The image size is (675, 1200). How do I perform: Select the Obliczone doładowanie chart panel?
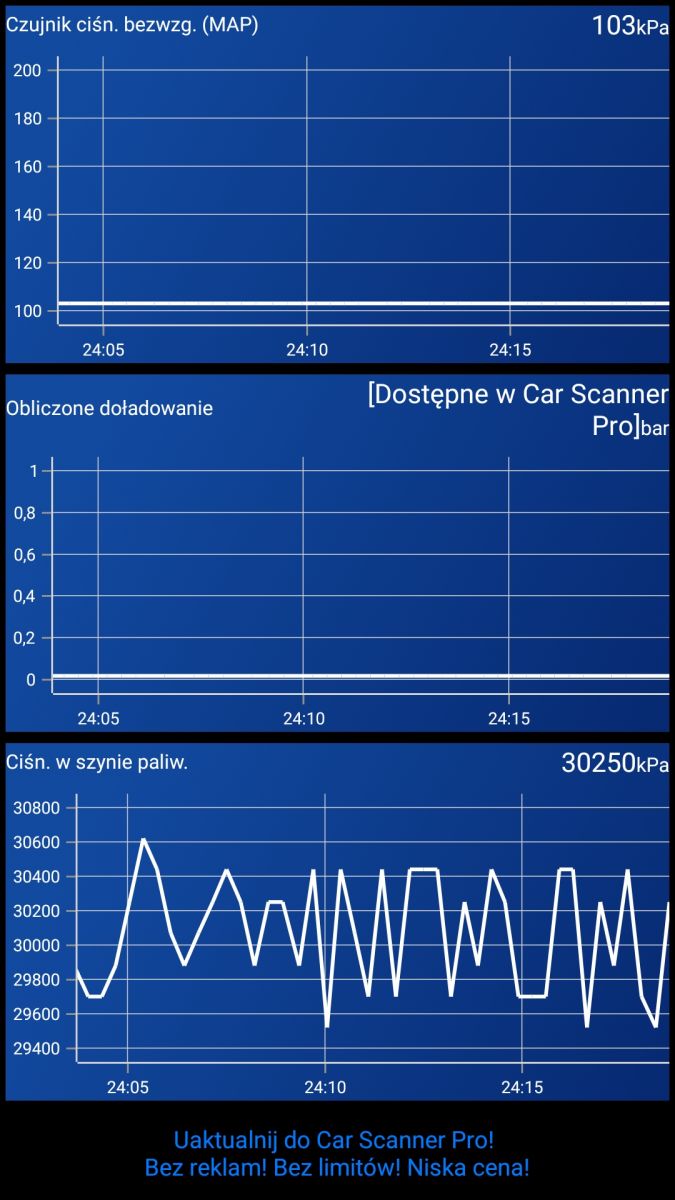(337, 553)
